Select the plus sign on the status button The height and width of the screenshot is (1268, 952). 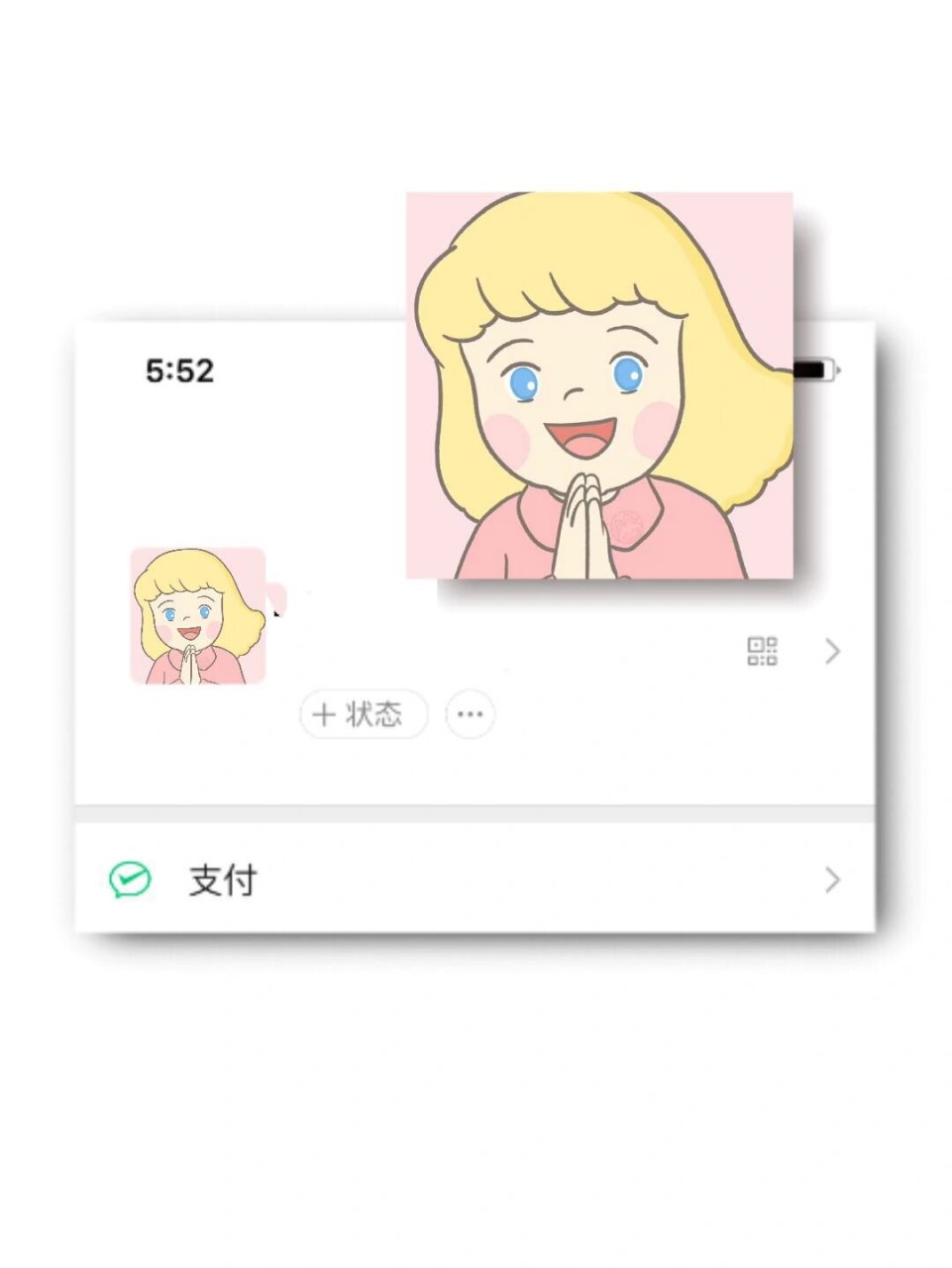(x=322, y=715)
